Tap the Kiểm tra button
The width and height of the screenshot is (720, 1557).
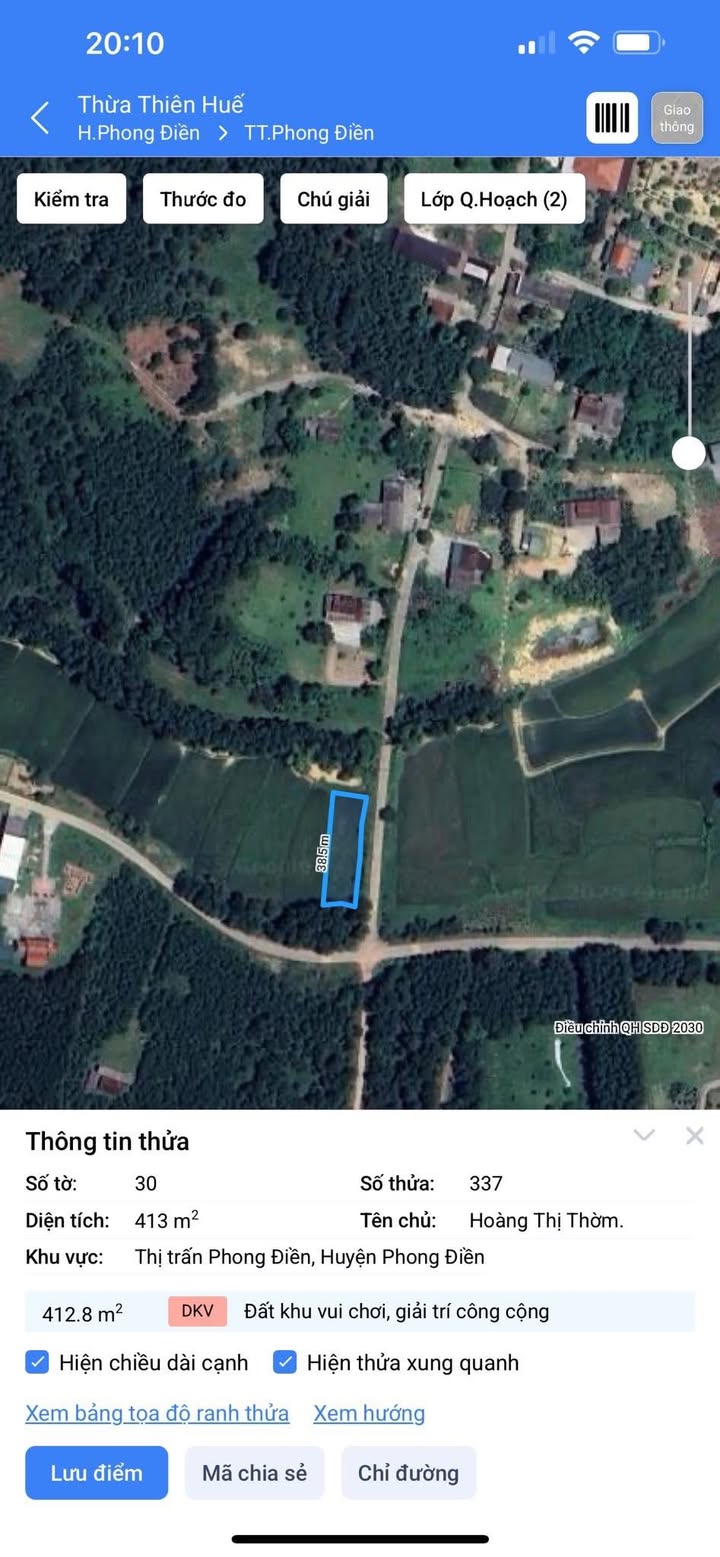71,199
